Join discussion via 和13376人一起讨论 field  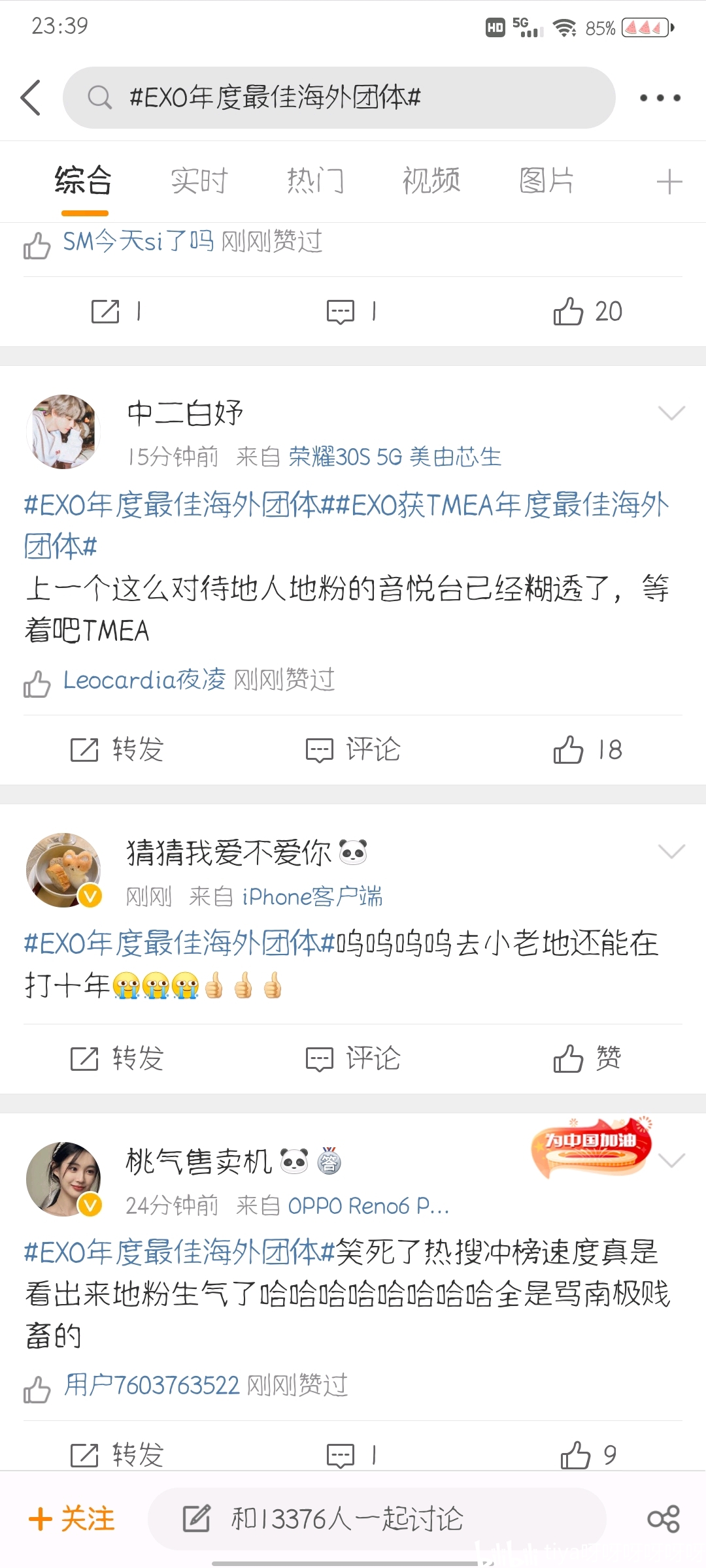pyautogui.click(x=376, y=1519)
